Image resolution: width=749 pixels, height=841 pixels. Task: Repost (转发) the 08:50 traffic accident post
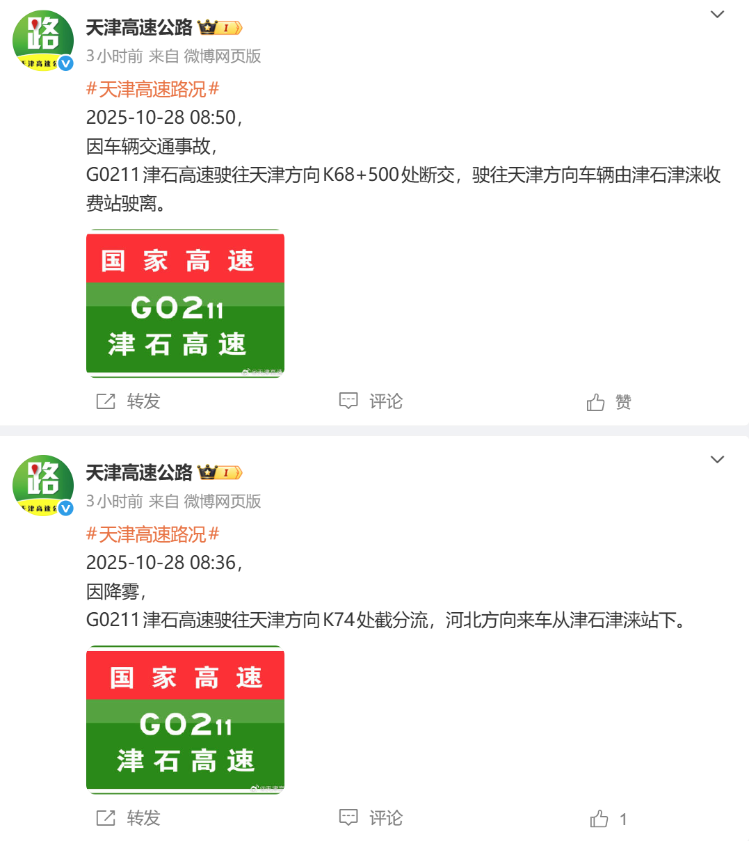tap(128, 401)
